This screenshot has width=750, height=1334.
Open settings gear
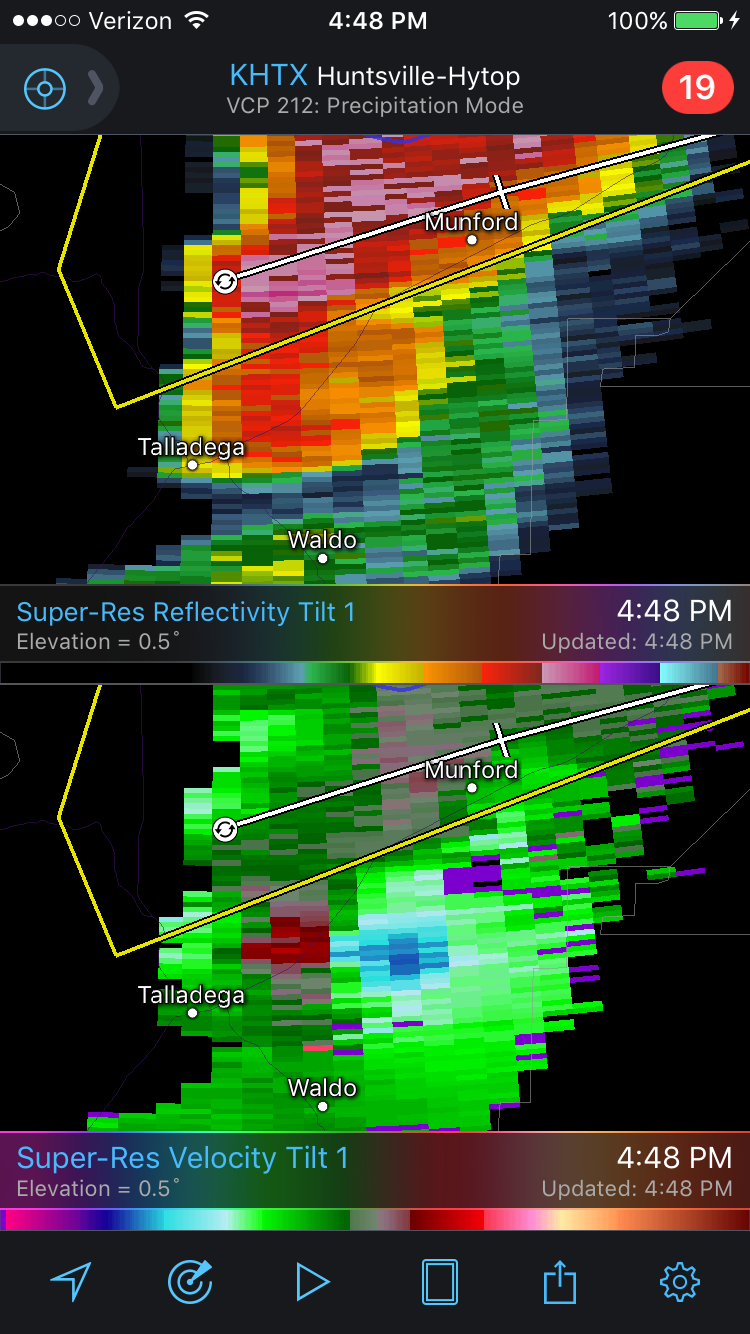point(680,1282)
